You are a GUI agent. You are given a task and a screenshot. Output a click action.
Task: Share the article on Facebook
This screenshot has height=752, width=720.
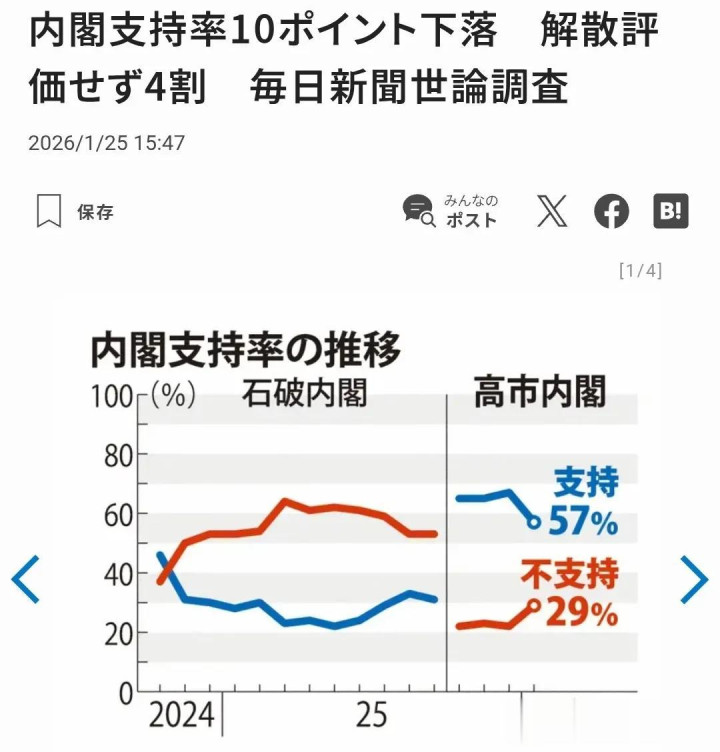(612, 211)
